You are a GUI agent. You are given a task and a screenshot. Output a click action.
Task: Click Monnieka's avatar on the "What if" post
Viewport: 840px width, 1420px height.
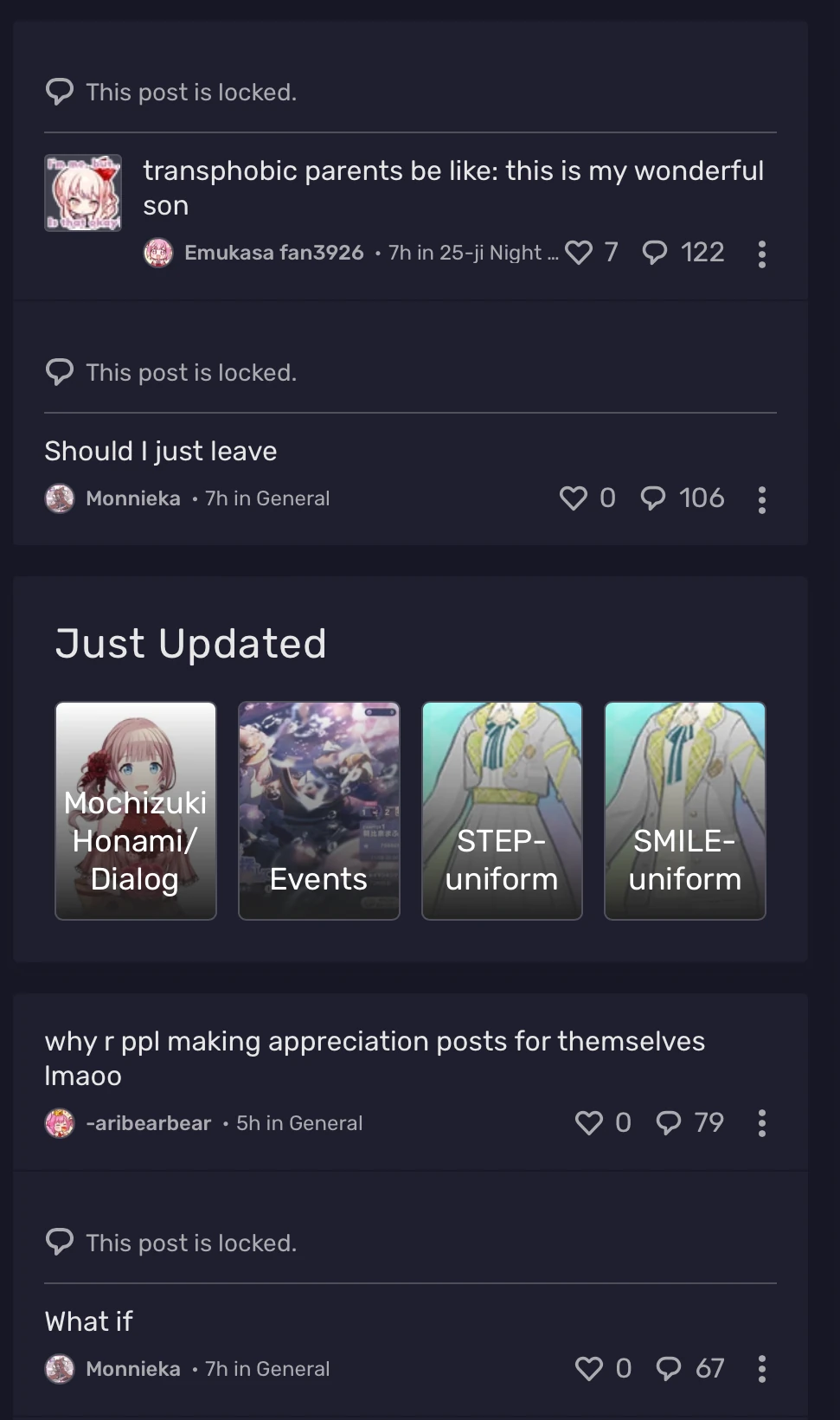pos(60,1368)
